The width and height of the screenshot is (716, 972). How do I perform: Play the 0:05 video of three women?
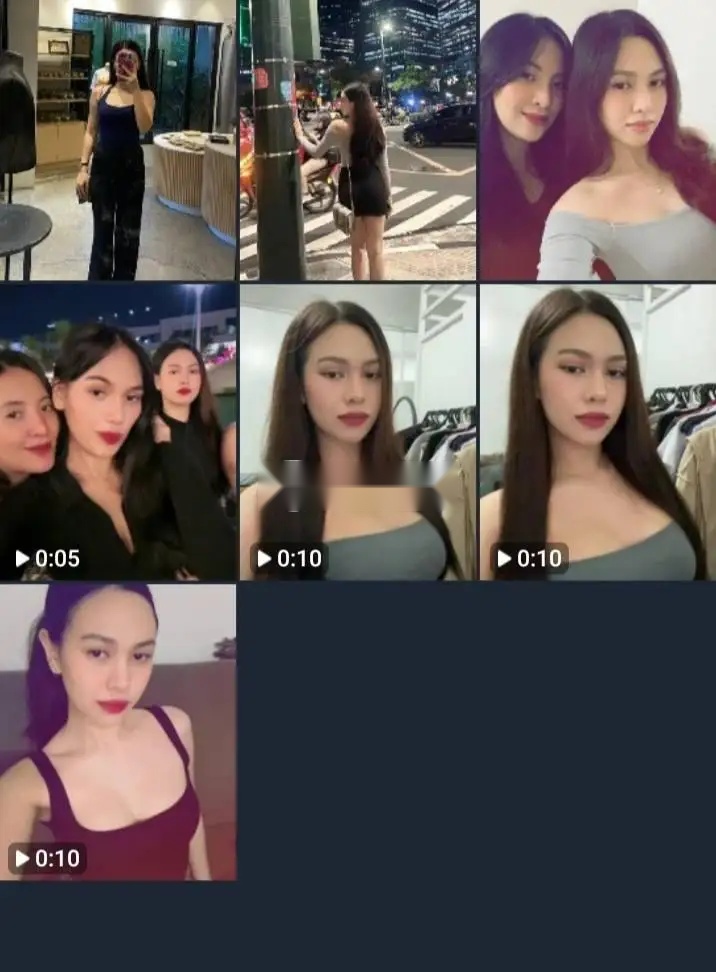coord(118,432)
